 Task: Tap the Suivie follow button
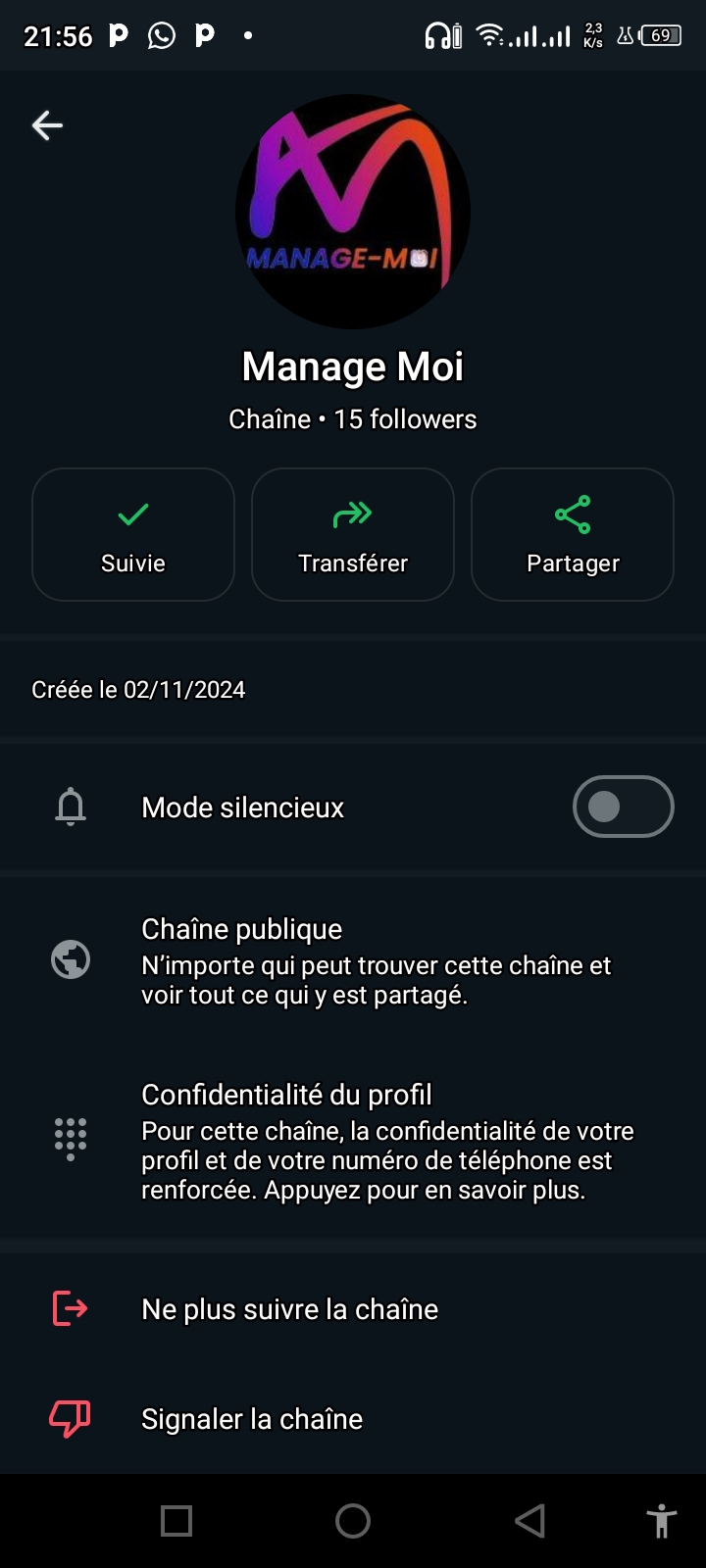coord(133,535)
